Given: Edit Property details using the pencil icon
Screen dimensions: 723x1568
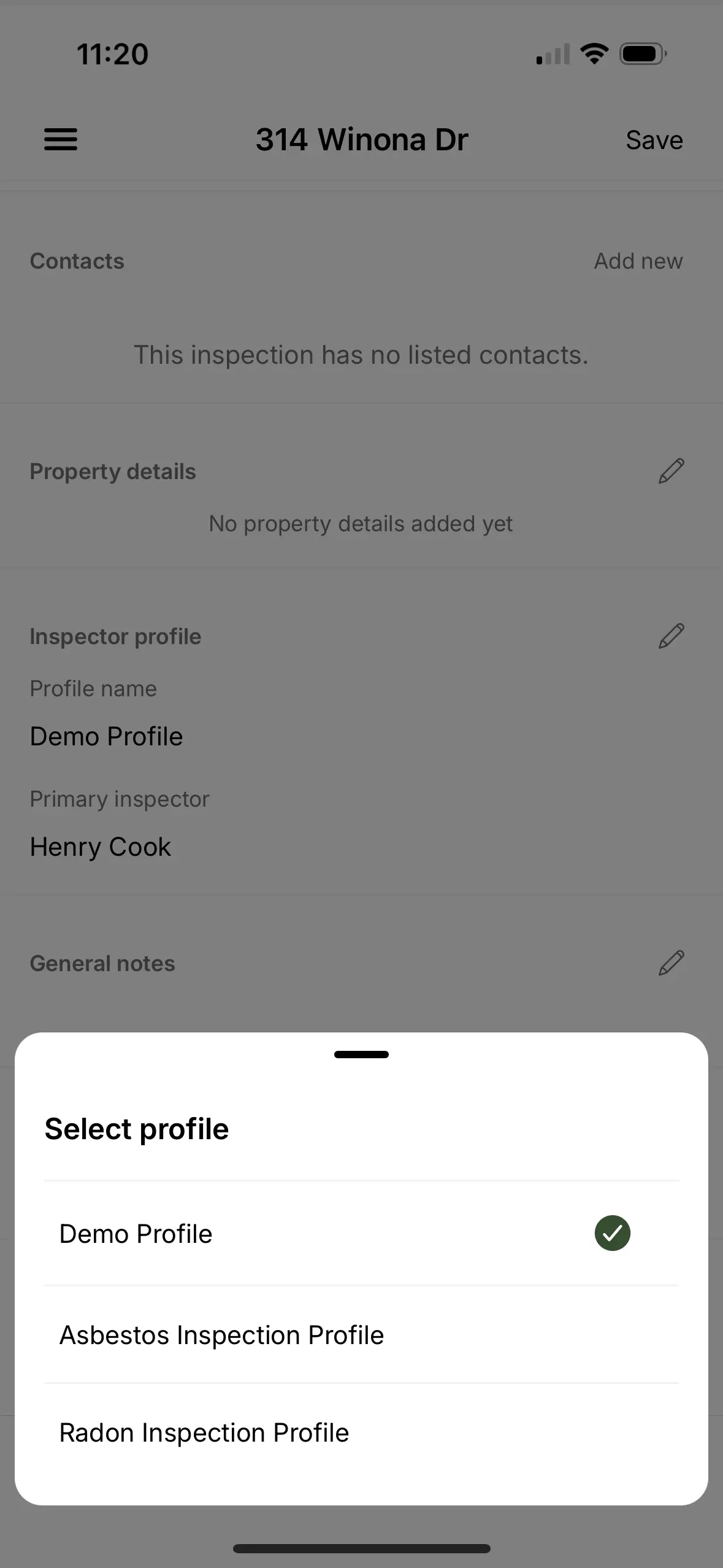Looking at the screenshot, I should pyautogui.click(x=671, y=471).
